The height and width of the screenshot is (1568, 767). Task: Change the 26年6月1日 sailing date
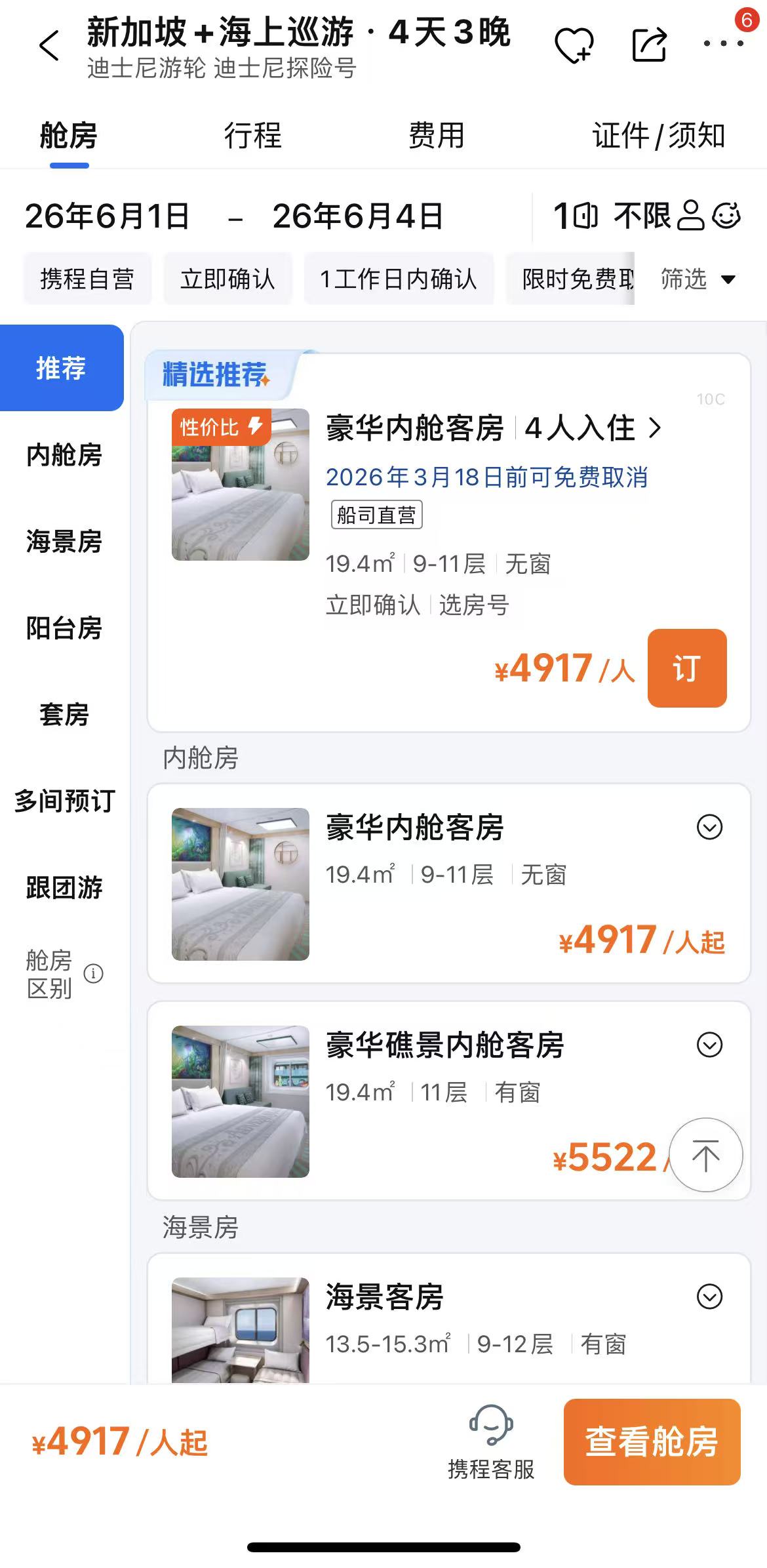click(108, 216)
